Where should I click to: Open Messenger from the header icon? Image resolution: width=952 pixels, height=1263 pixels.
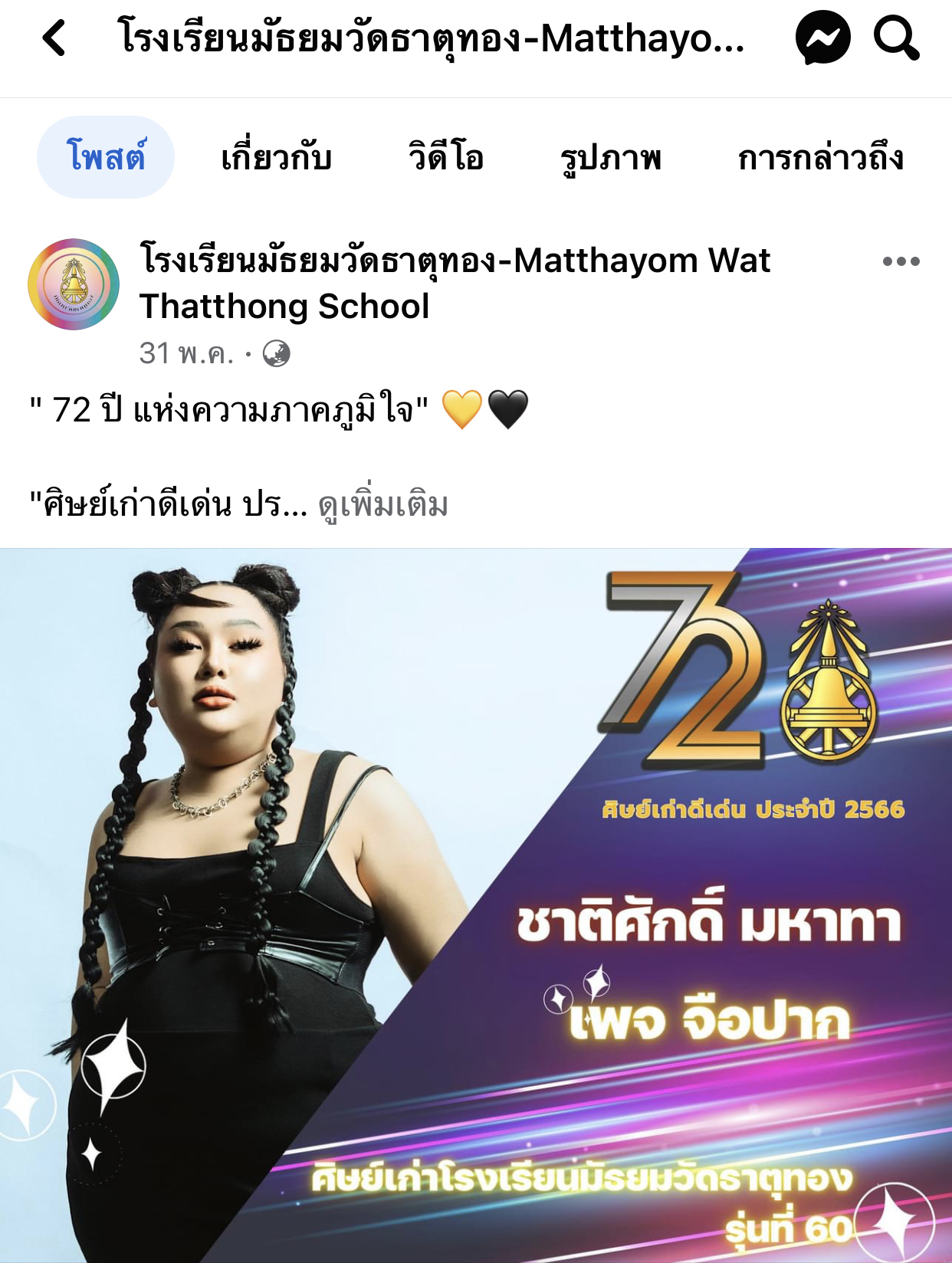[x=822, y=38]
